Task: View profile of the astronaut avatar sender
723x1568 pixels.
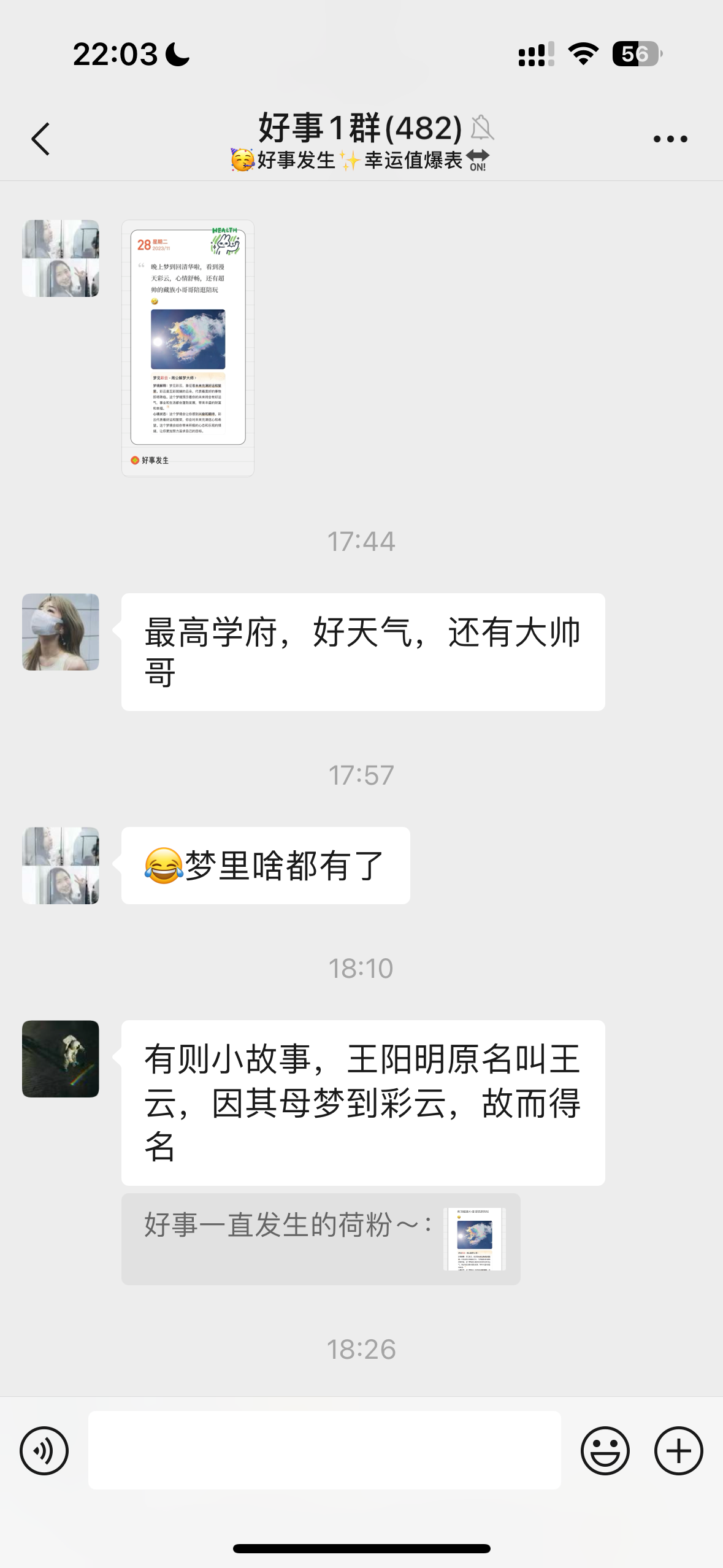Action: coord(61,1059)
